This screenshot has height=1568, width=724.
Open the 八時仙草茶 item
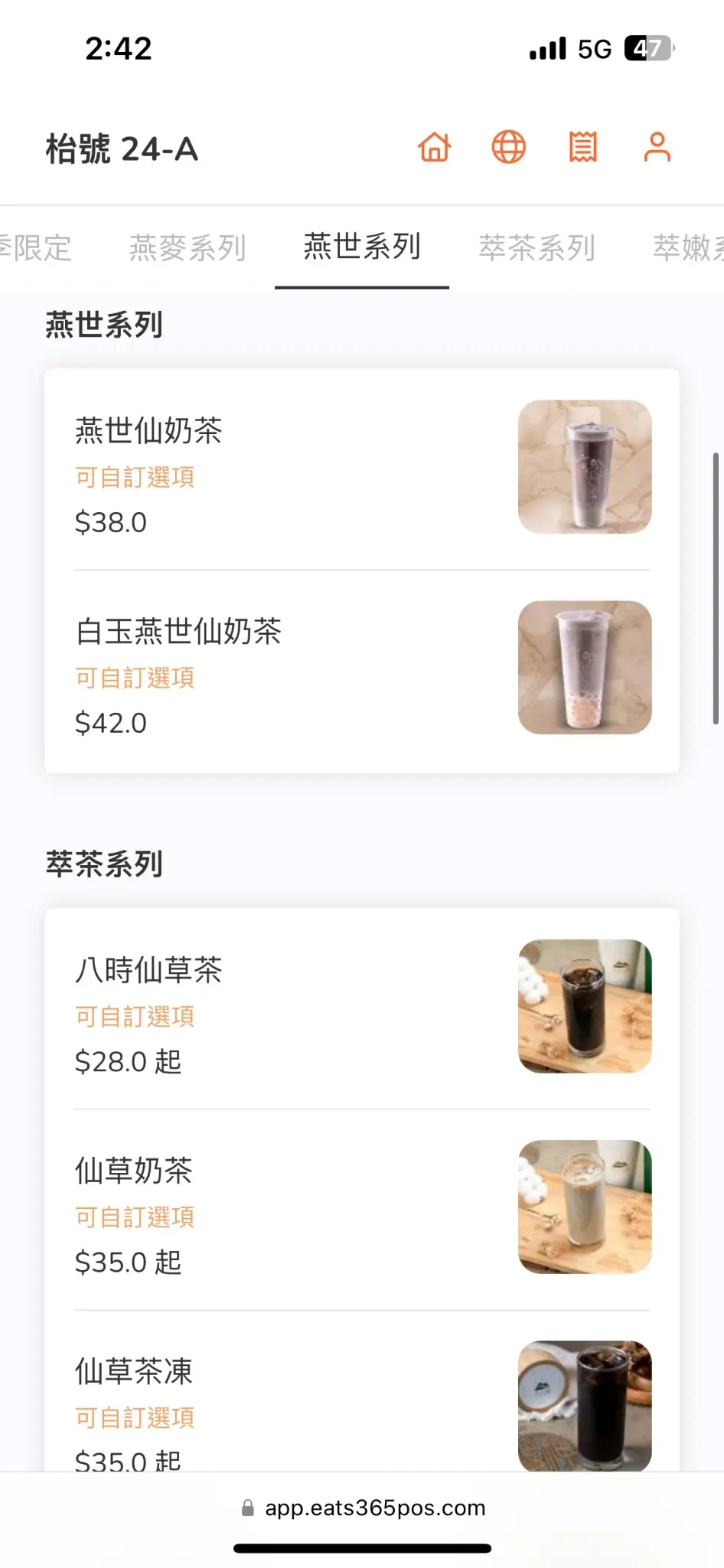(361, 1008)
